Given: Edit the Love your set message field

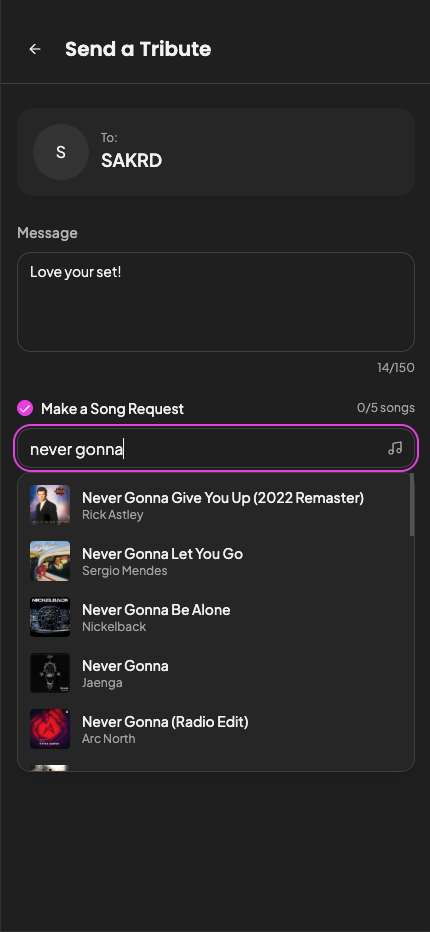Looking at the screenshot, I should [215, 302].
